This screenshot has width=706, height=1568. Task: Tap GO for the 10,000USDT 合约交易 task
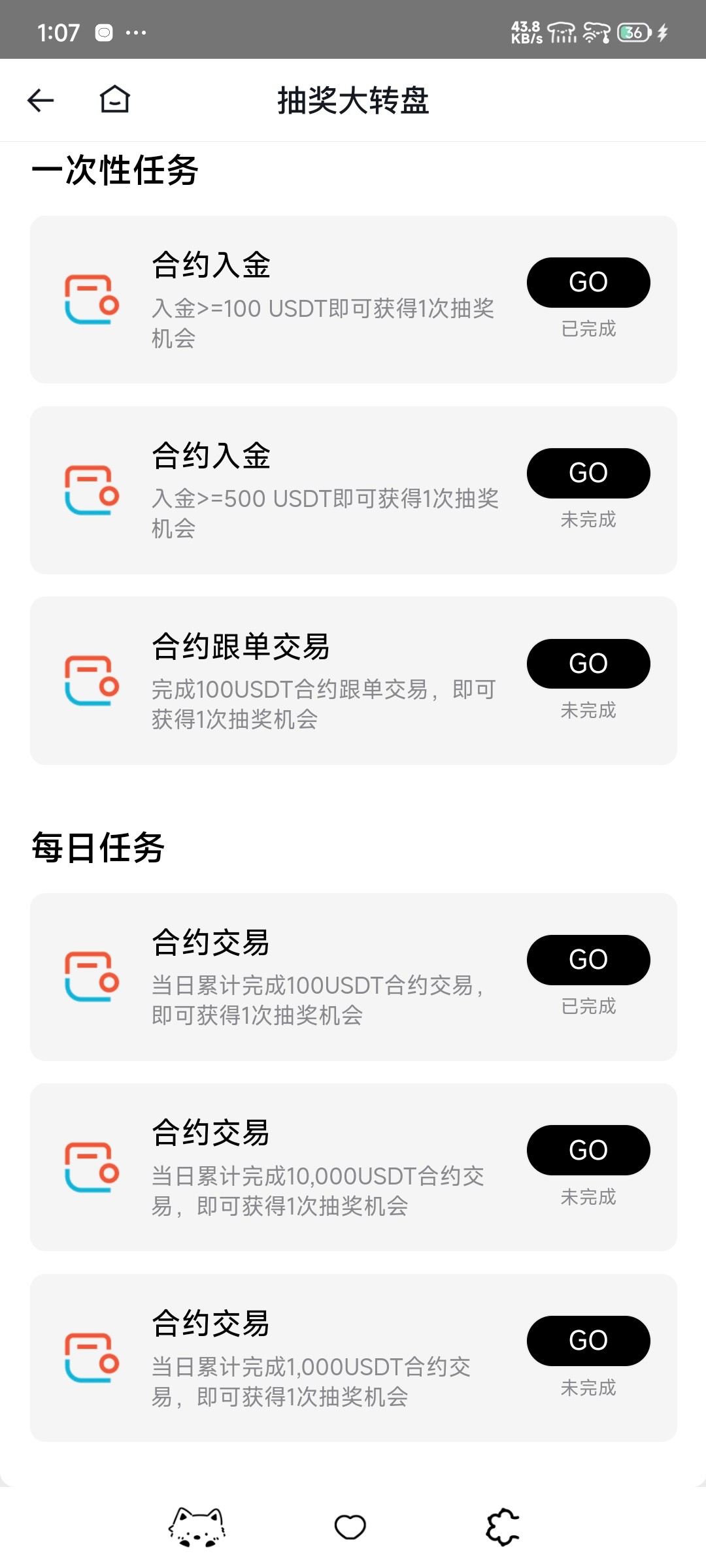coord(588,1150)
